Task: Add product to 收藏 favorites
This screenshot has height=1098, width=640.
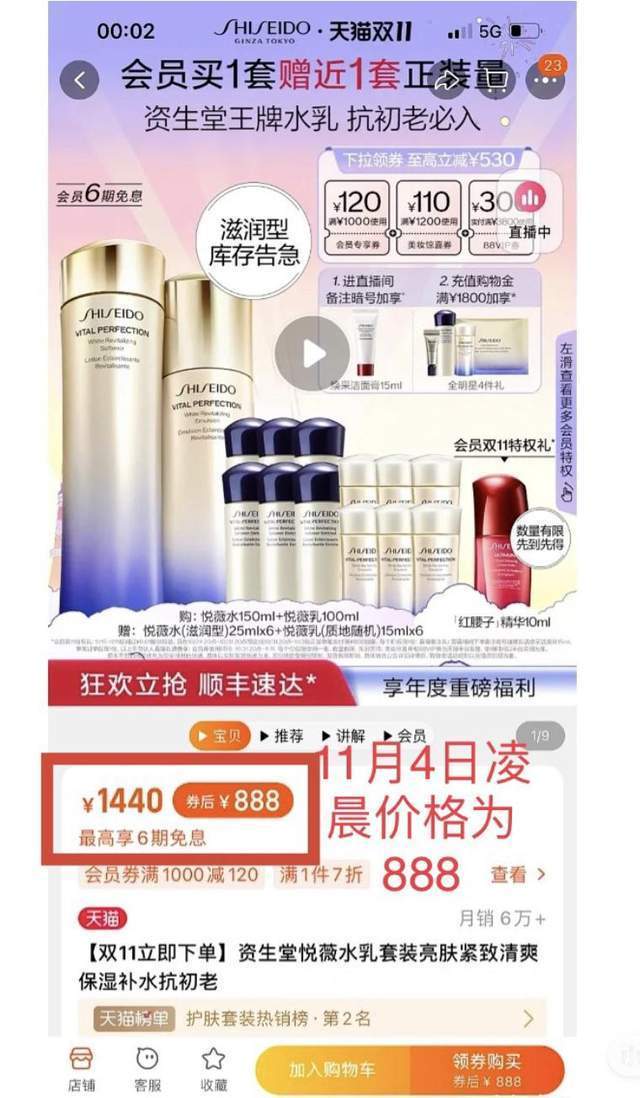Action: 213,1068
